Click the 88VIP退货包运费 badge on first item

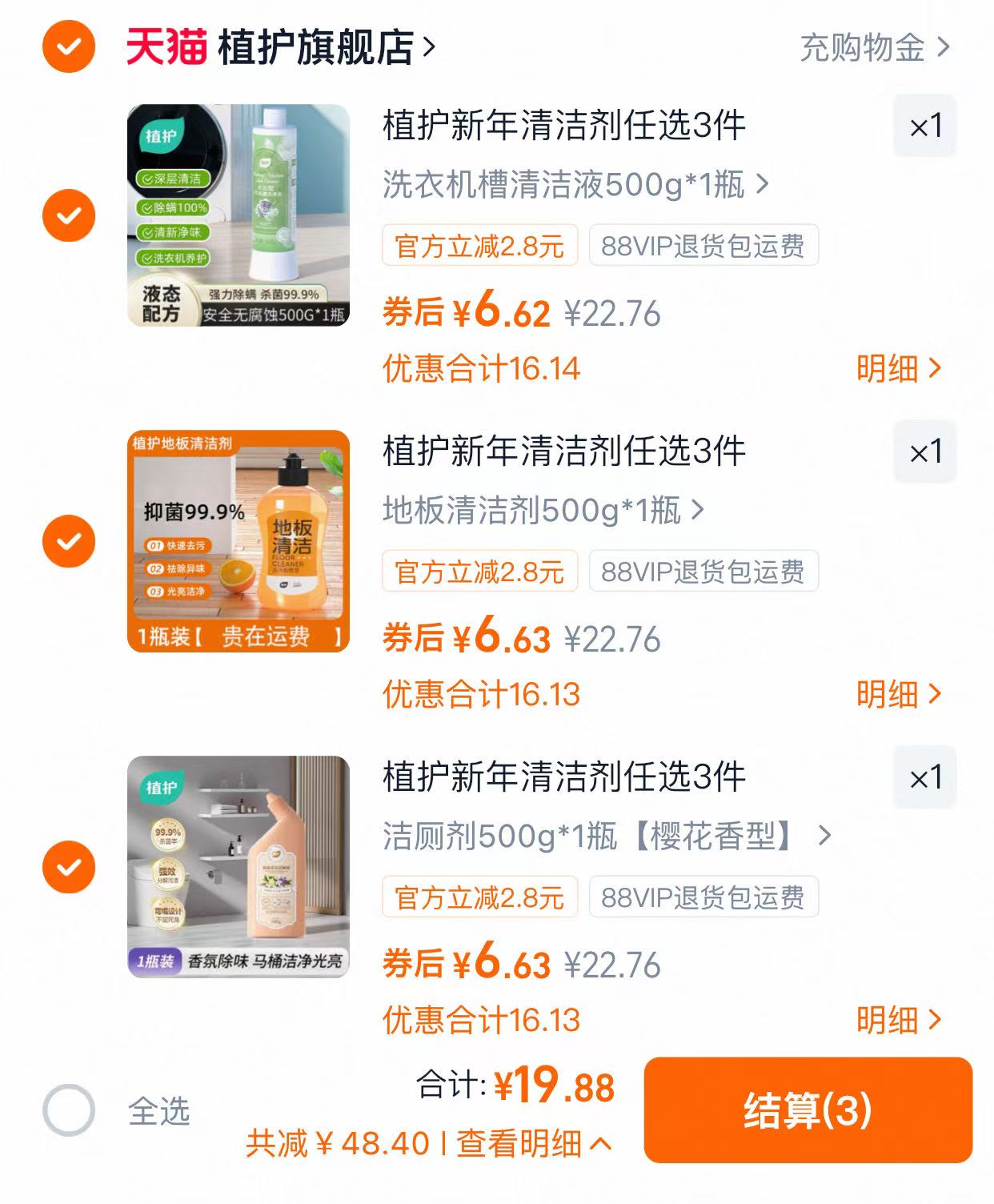tap(703, 247)
